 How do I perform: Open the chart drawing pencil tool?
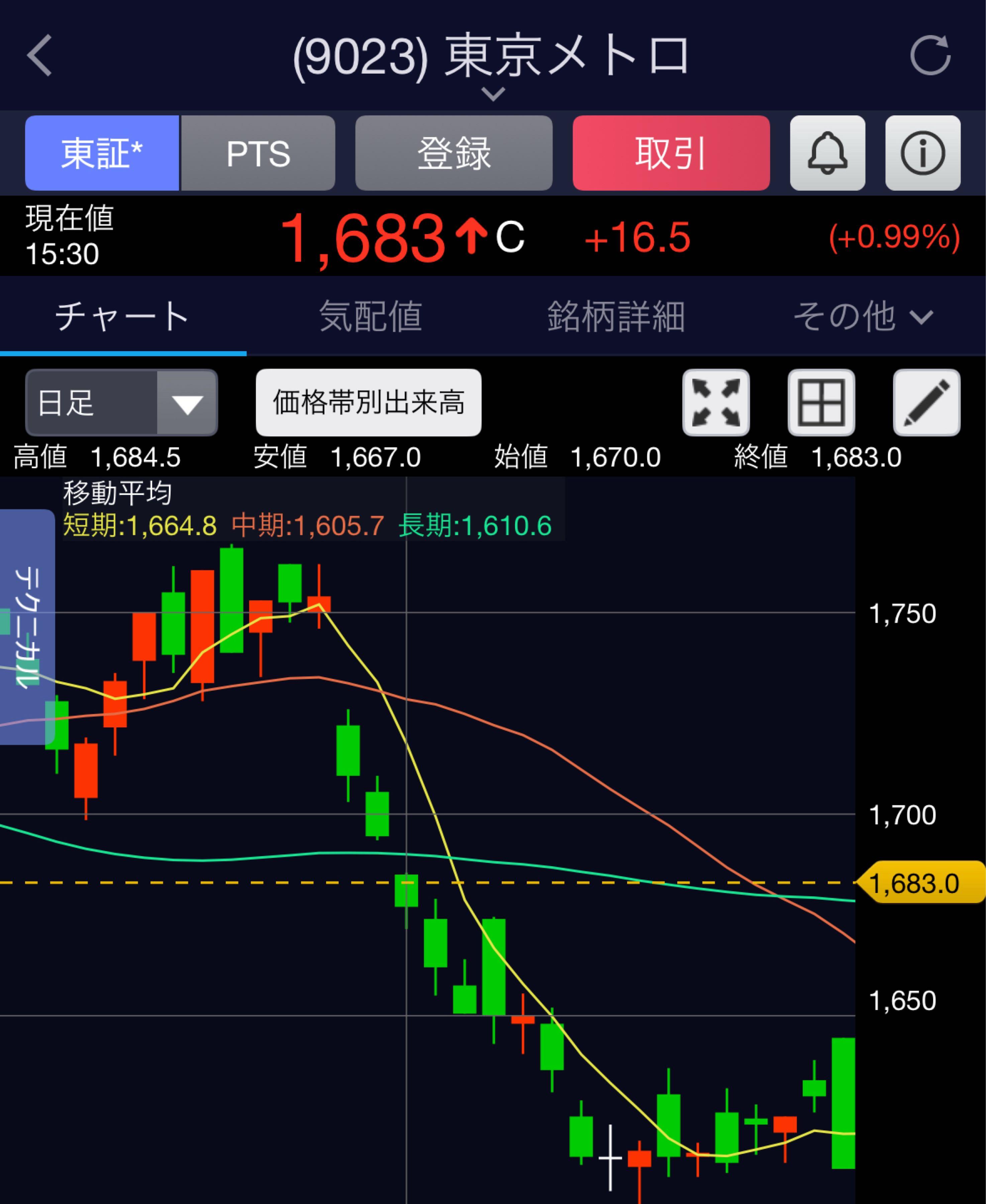tap(926, 402)
